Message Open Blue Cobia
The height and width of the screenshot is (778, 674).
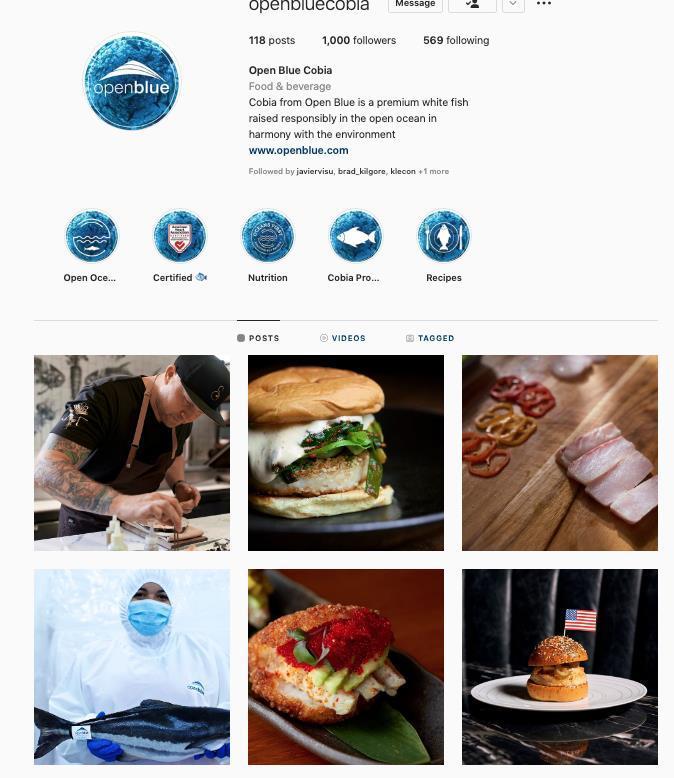click(x=415, y=5)
